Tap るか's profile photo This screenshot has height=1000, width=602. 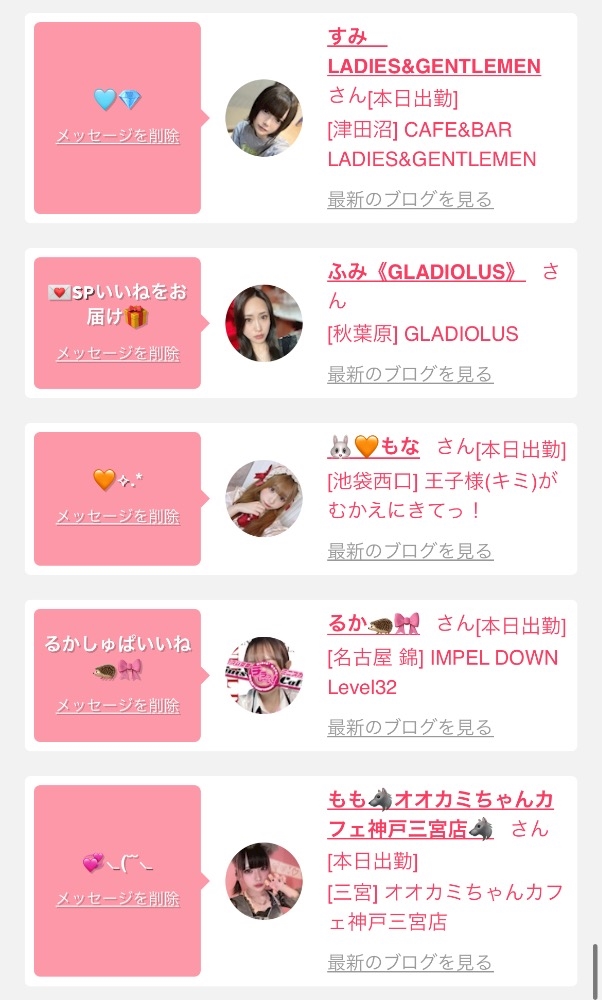pos(264,675)
